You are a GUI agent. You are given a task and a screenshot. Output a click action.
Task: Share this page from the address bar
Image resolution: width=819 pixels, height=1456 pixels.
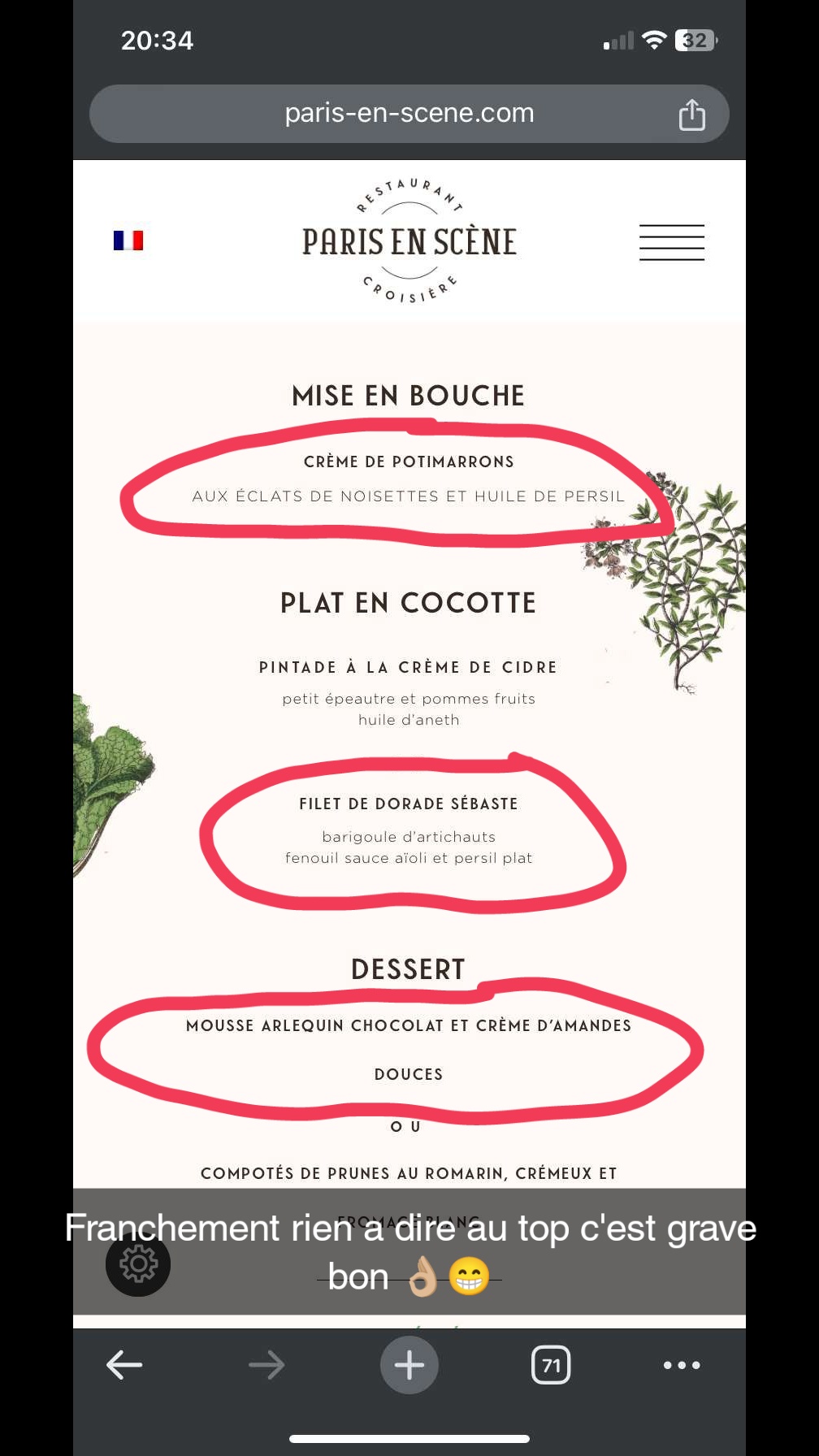[x=691, y=115]
